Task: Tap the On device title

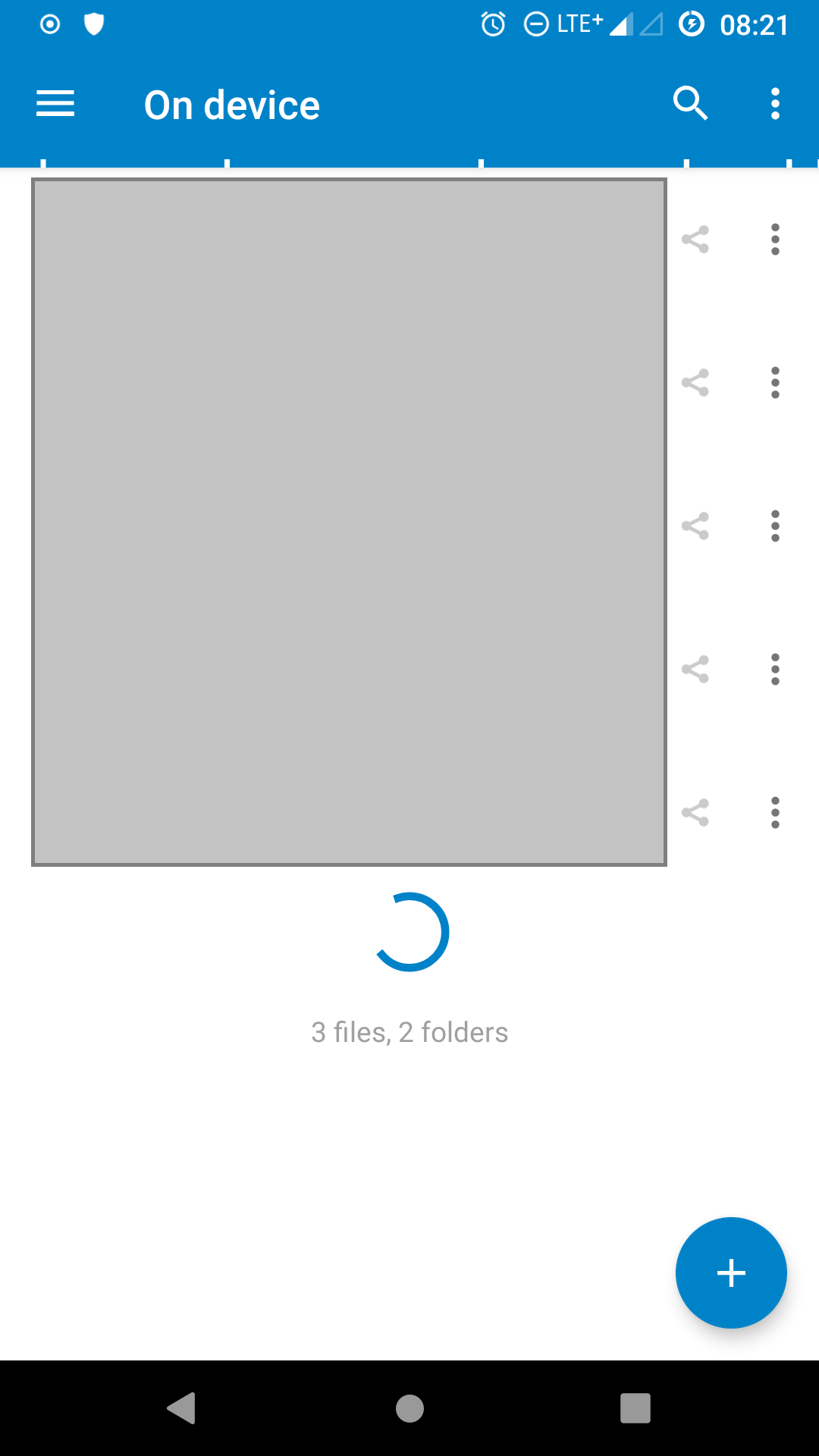Action: click(x=232, y=104)
